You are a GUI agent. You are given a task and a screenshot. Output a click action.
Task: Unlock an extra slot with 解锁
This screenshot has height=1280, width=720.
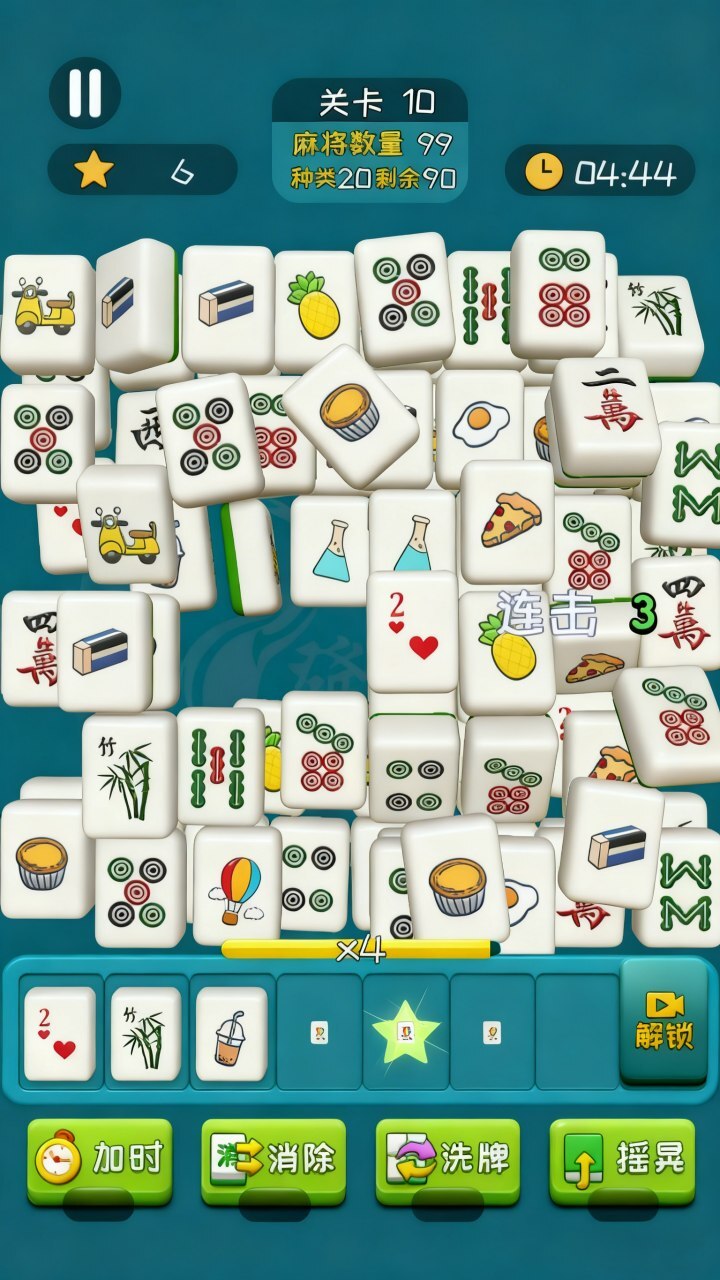663,1020
